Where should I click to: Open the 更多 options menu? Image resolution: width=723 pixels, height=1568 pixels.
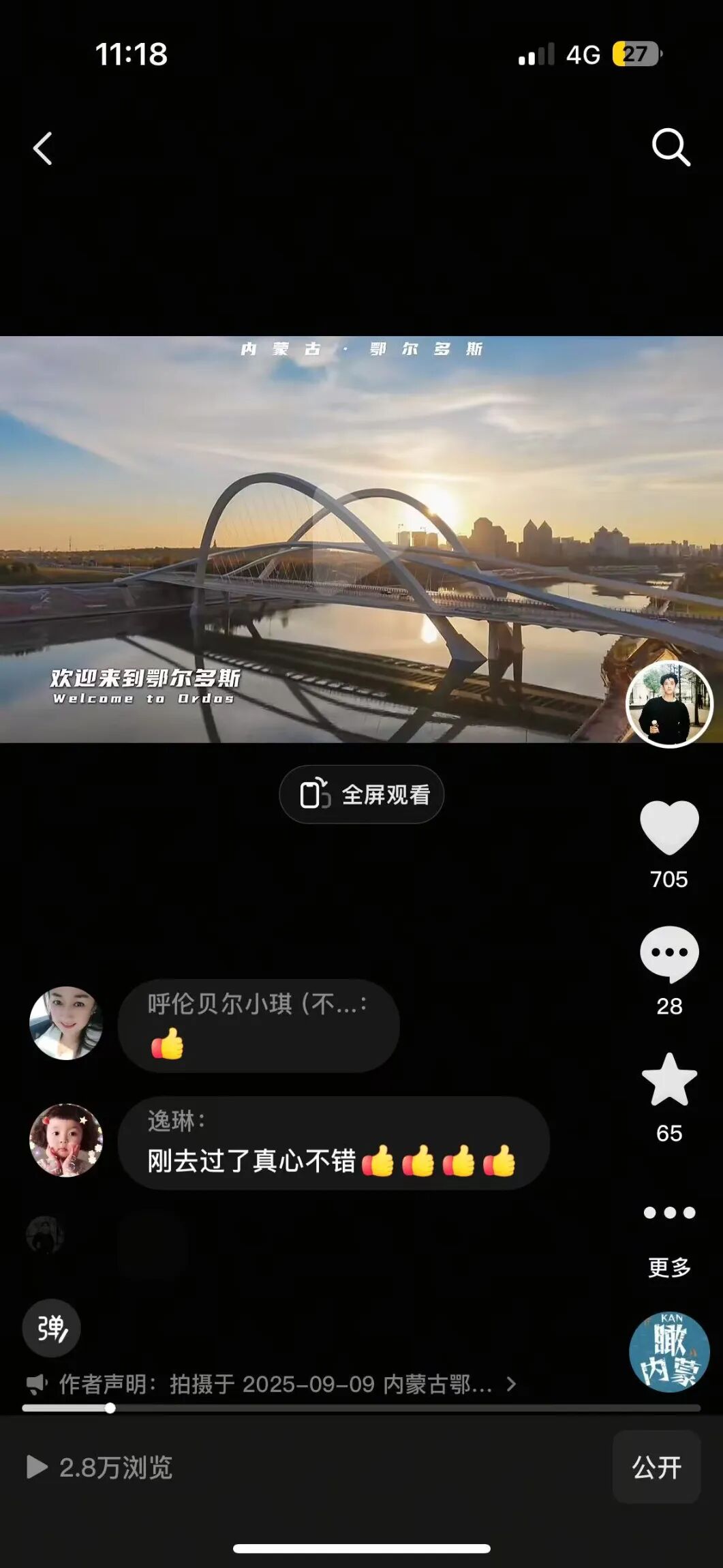tap(669, 1239)
